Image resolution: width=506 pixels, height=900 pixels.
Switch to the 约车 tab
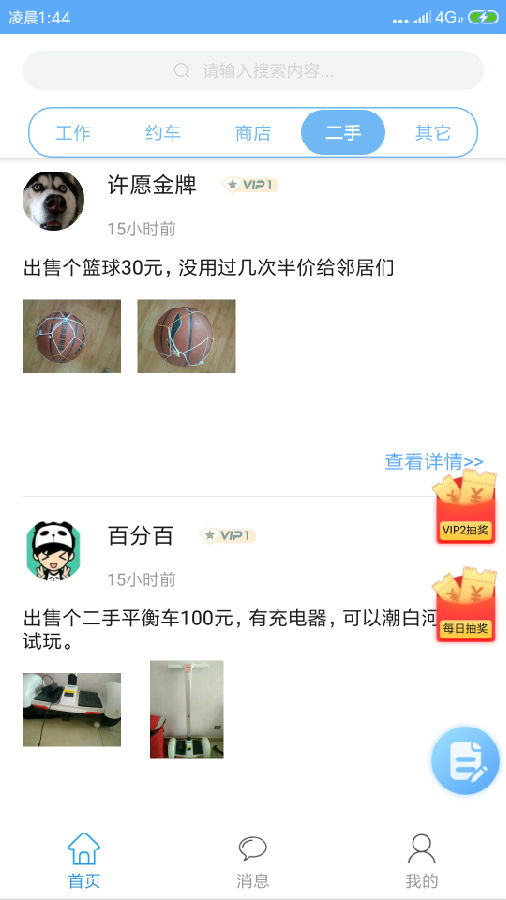(x=163, y=133)
